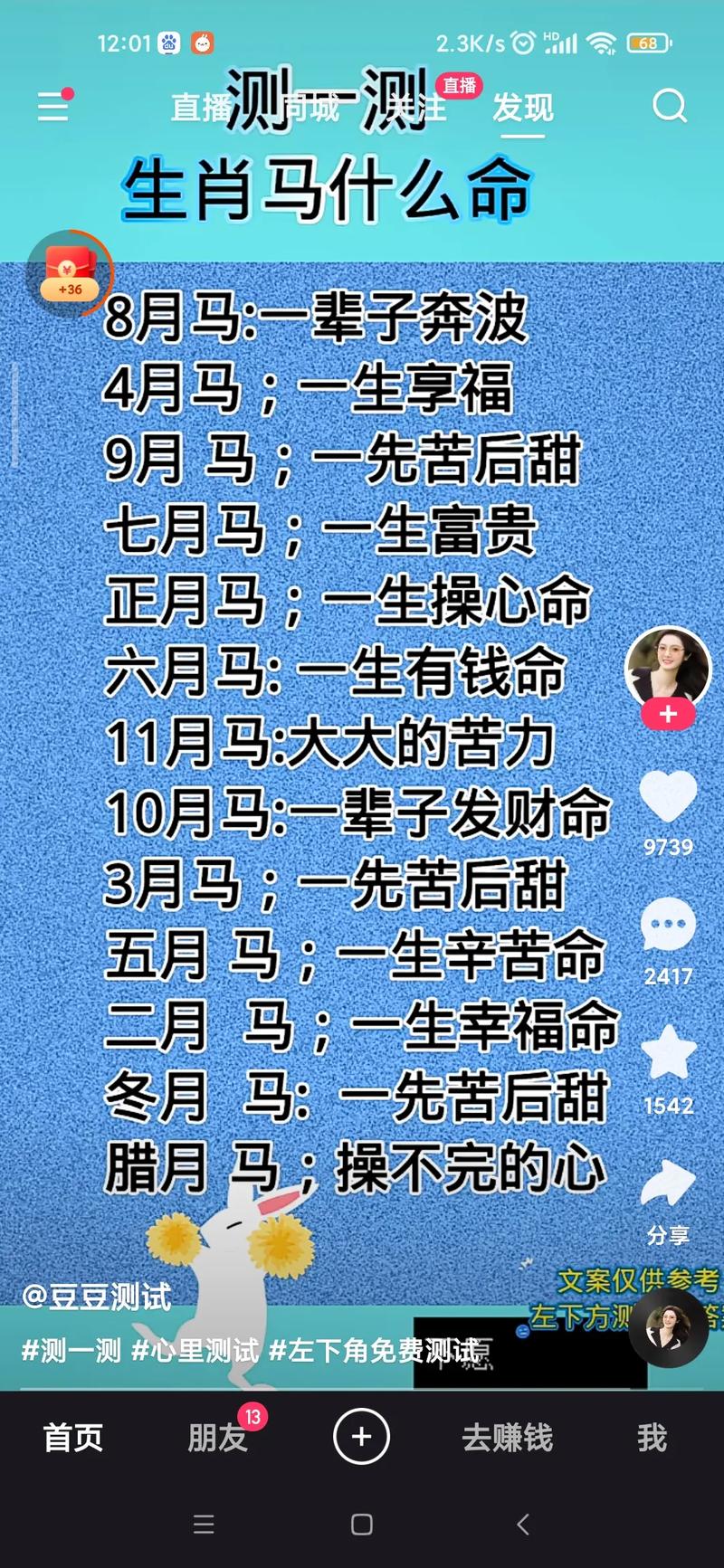724x1568 pixels.
Task: Go to the 朋友 bottom tab
Action: click(217, 1437)
